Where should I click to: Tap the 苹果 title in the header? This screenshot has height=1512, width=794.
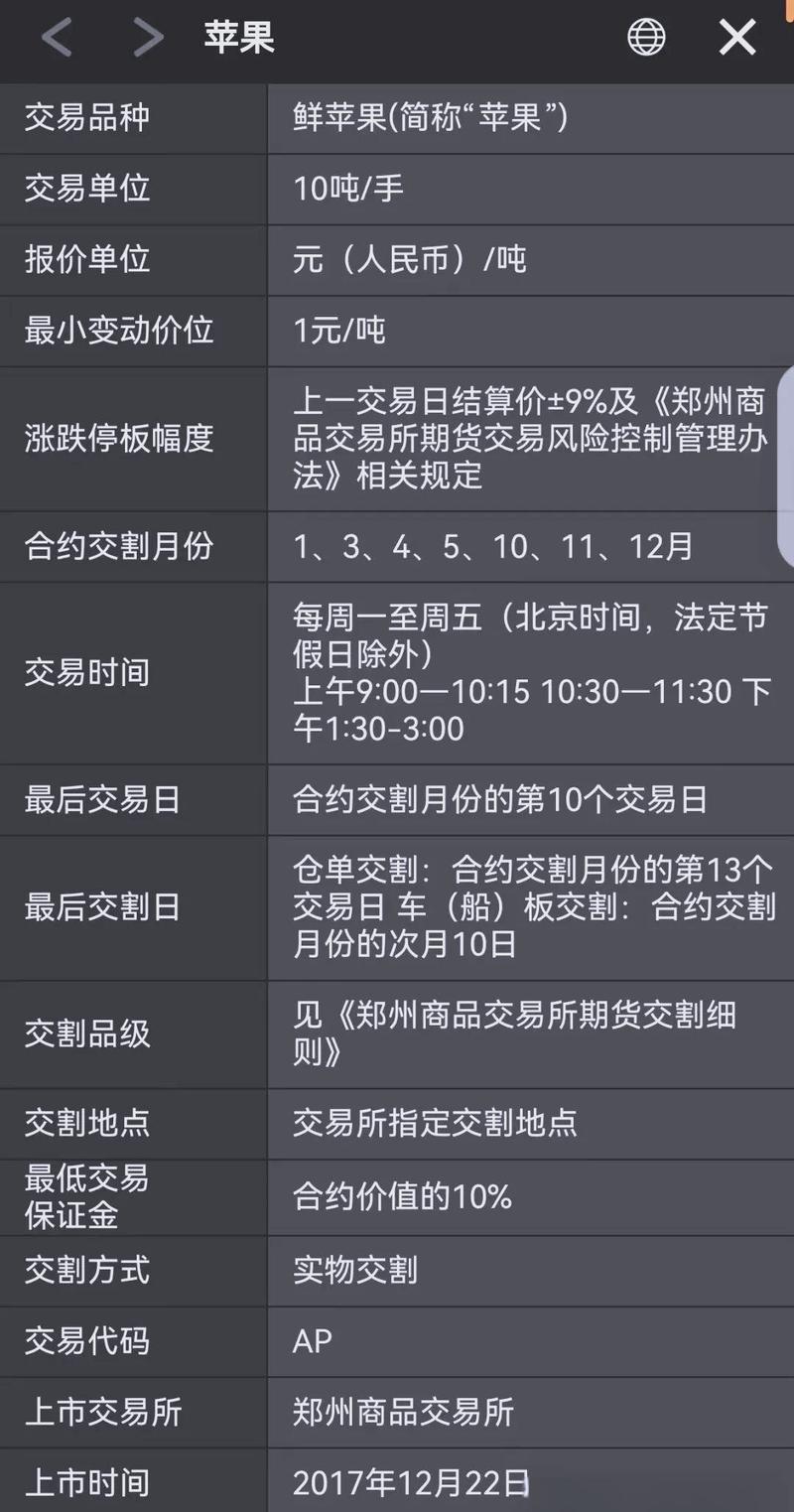238,40
